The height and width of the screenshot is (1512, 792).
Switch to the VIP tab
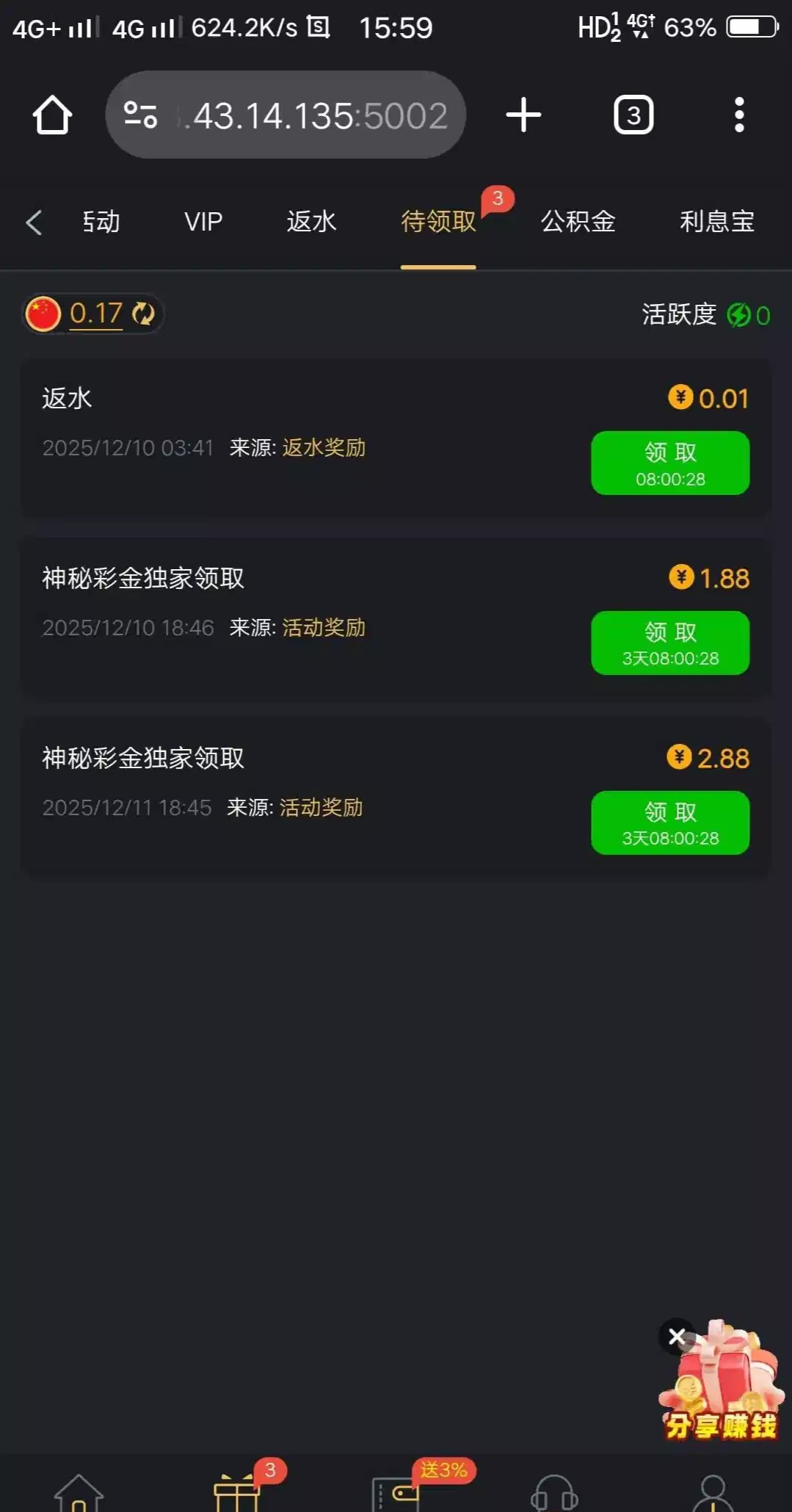[203, 222]
